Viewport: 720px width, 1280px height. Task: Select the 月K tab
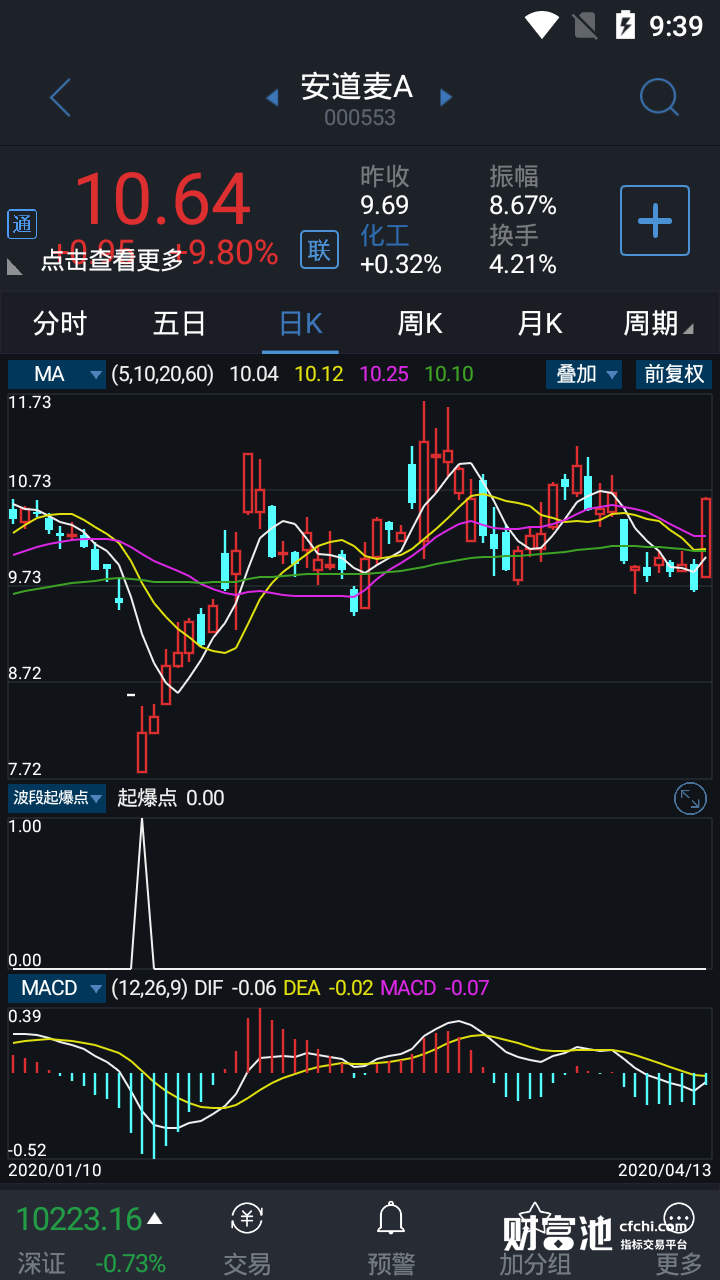click(x=540, y=323)
